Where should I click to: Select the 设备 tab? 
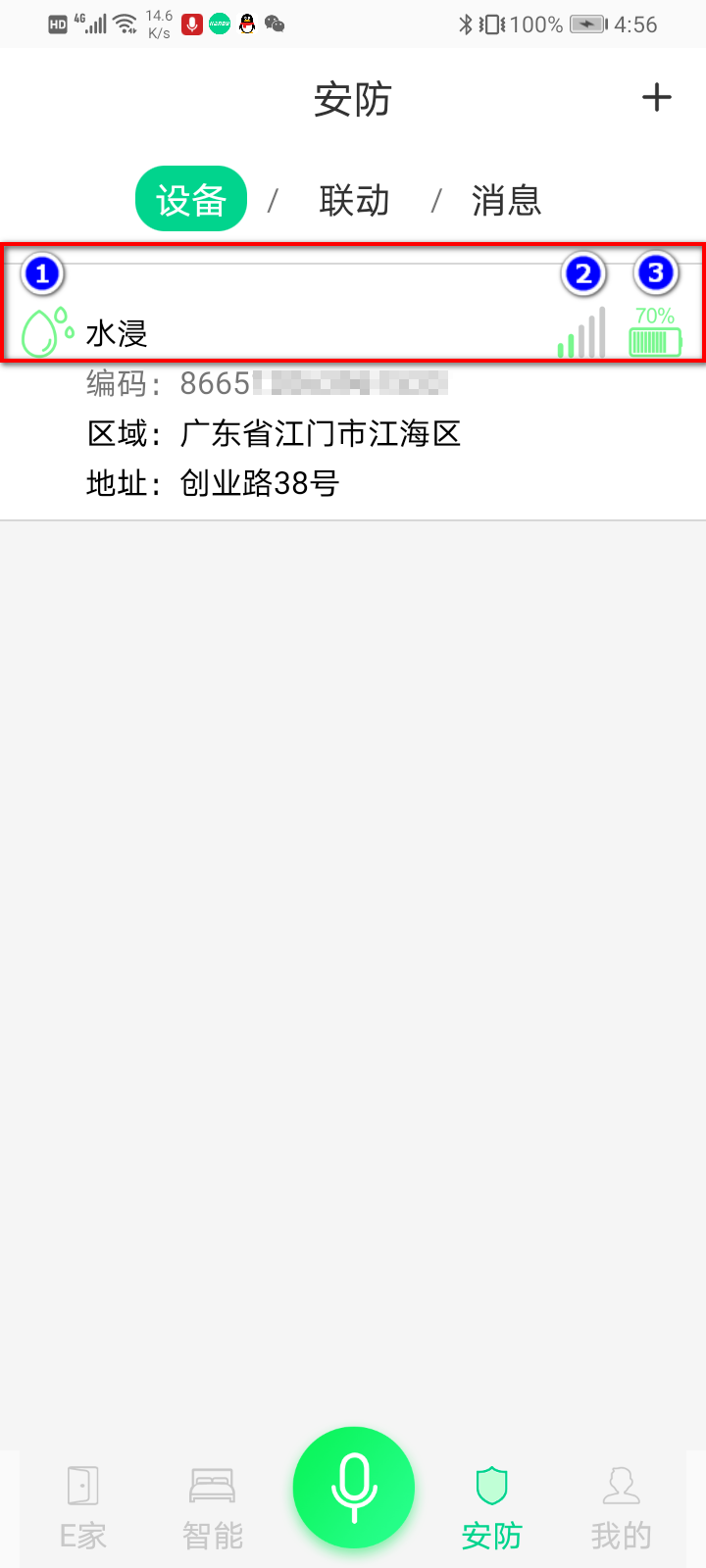tap(191, 200)
